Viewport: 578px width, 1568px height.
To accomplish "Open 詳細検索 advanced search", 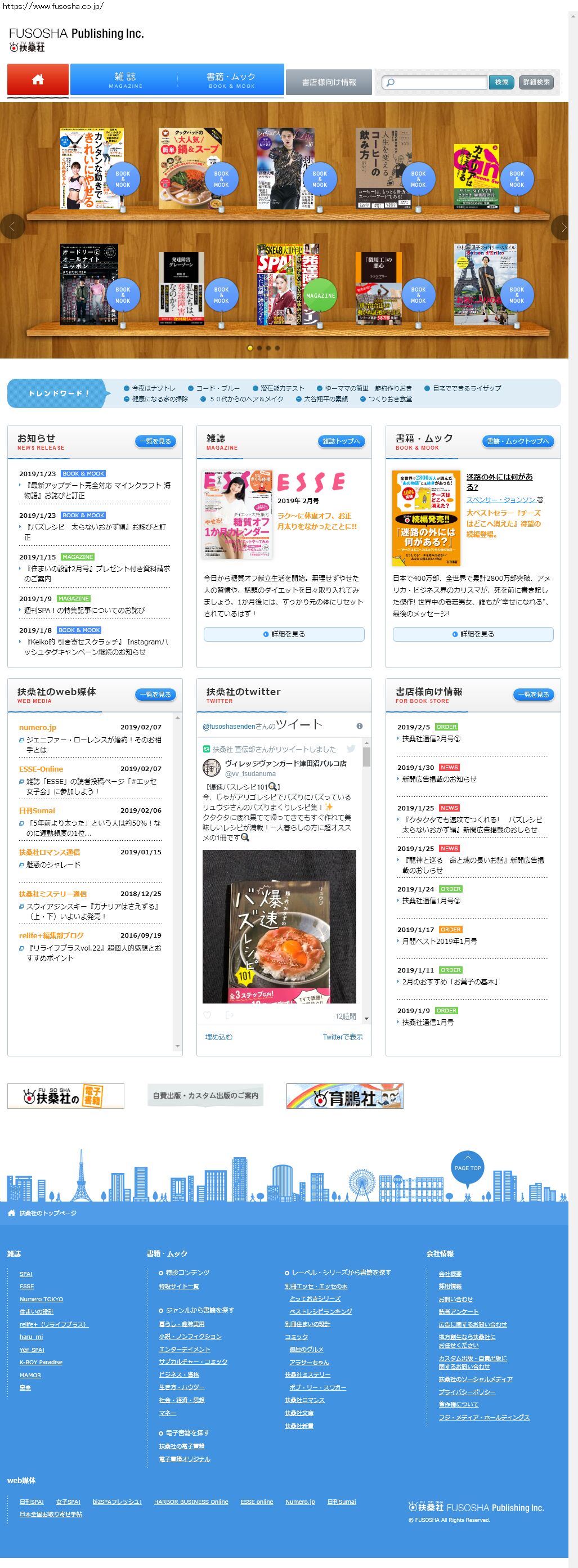I will click(536, 82).
